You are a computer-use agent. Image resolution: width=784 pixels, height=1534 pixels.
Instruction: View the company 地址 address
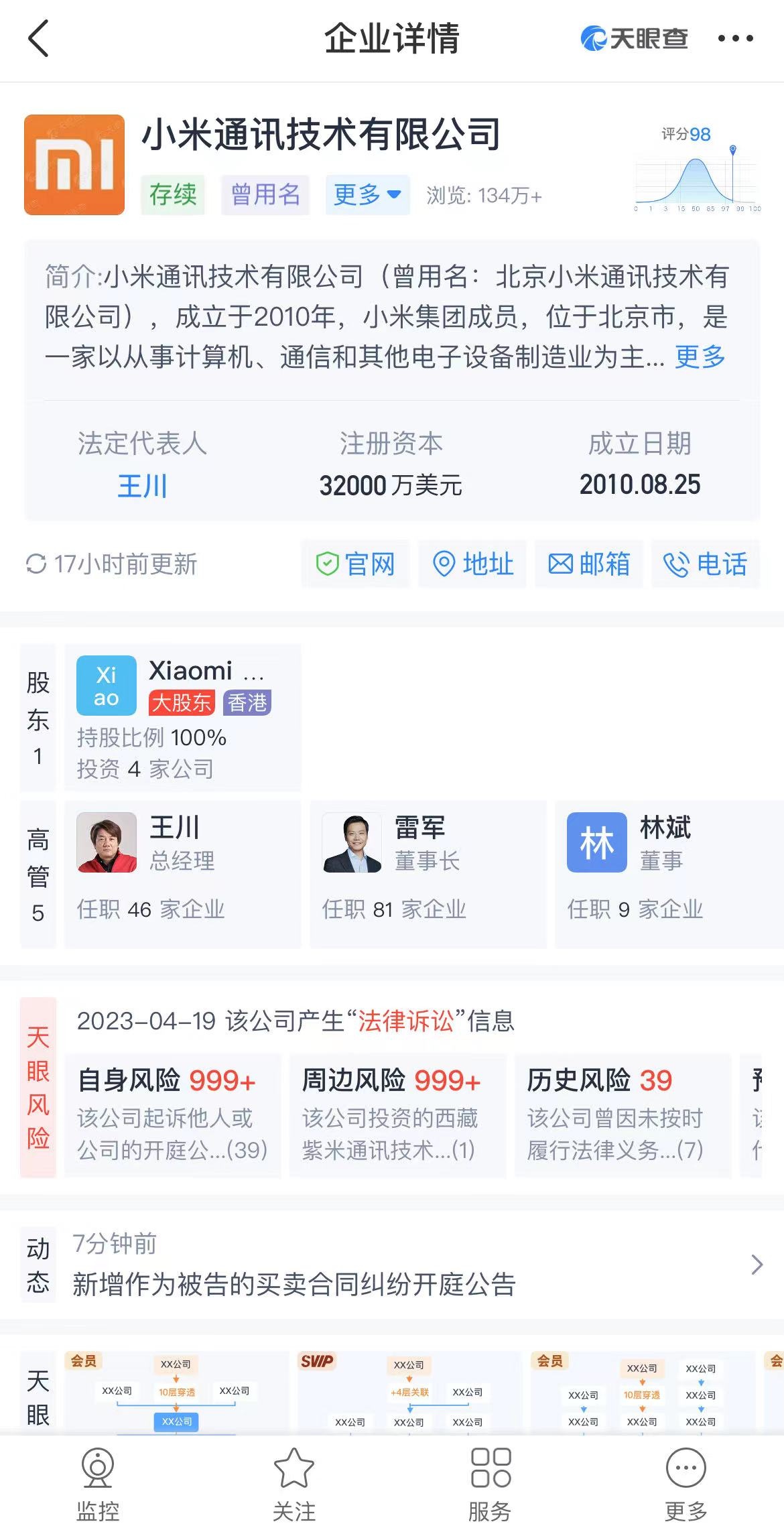[473, 564]
